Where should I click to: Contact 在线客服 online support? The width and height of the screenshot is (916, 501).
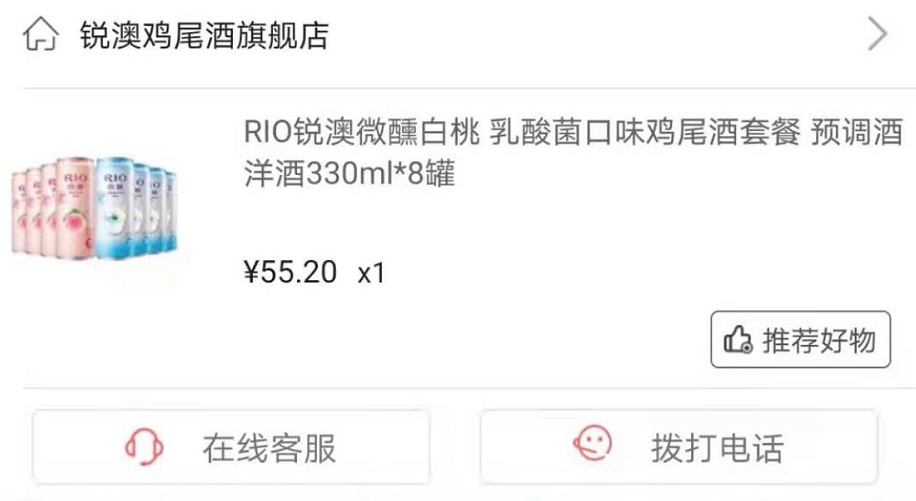tap(232, 447)
